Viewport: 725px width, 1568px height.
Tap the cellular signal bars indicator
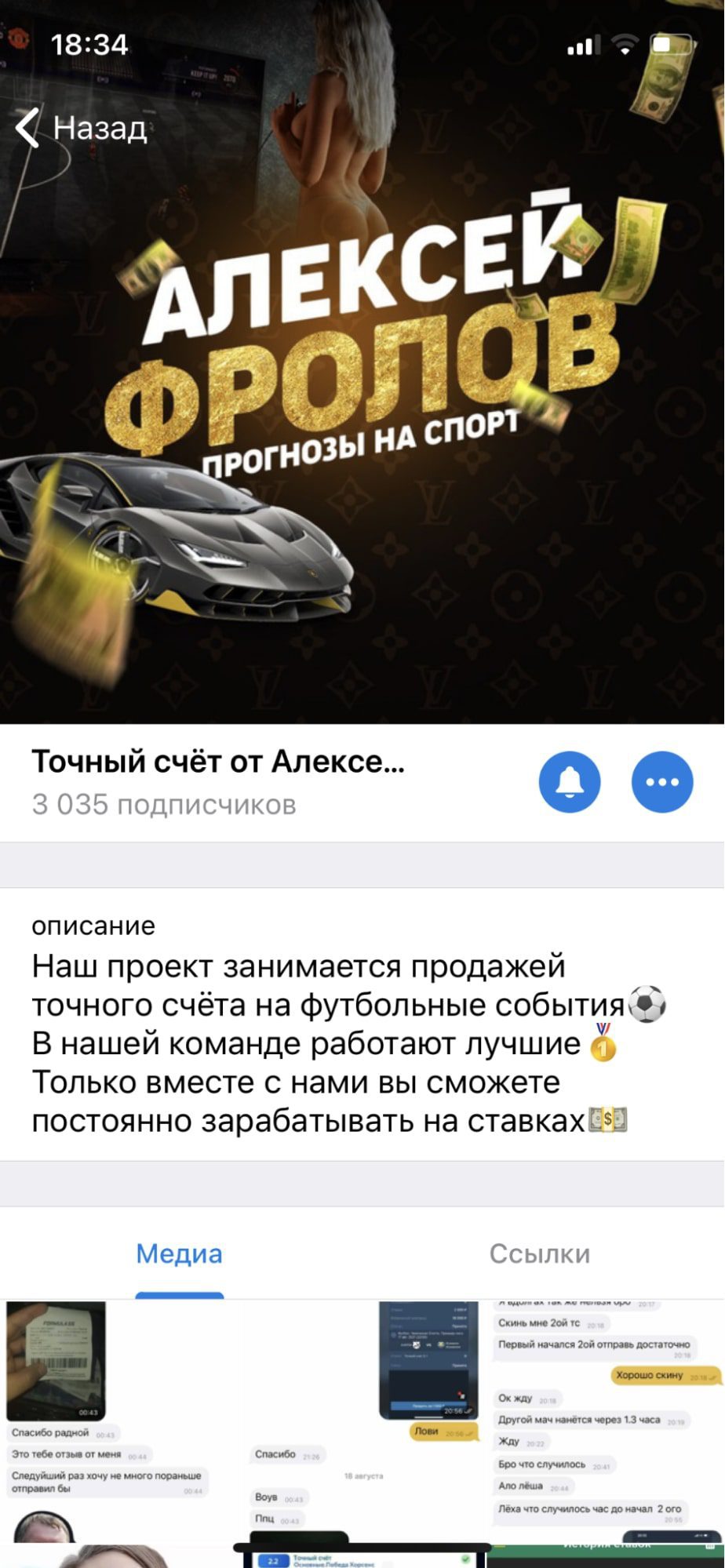tap(584, 45)
